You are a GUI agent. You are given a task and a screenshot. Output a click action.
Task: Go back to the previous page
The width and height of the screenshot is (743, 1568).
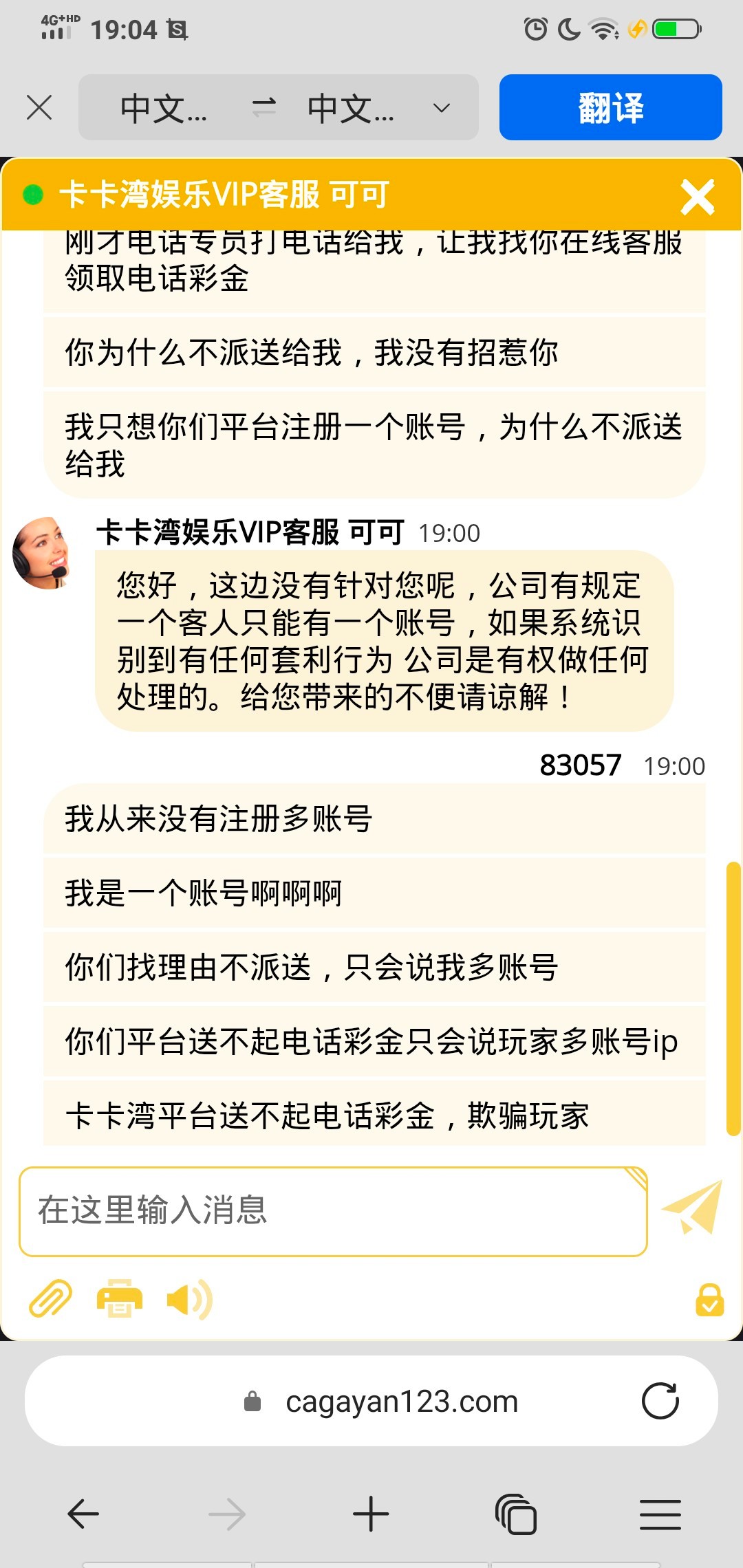[83, 1514]
